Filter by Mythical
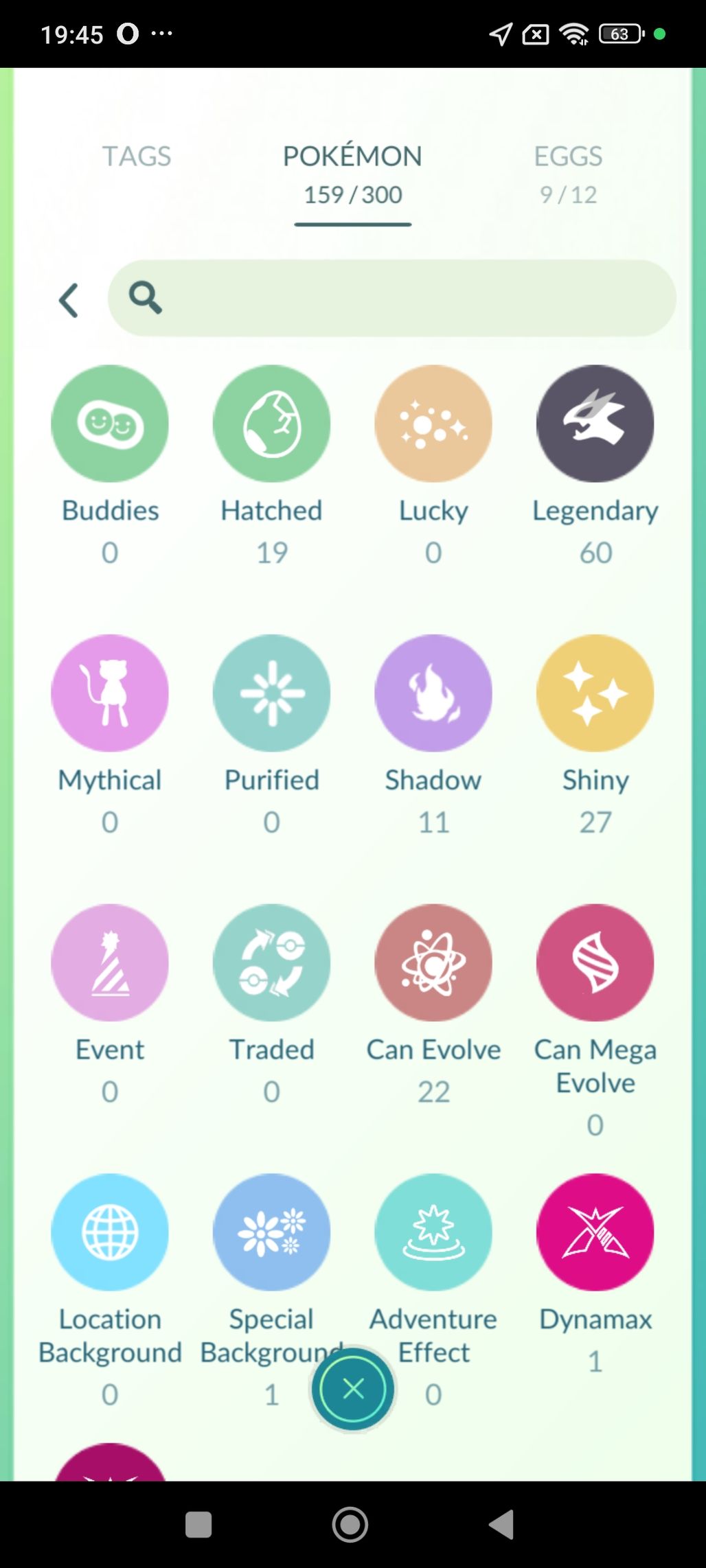The height and width of the screenshot is (1568, 706). pyautogui.click(x=110, y=693)
